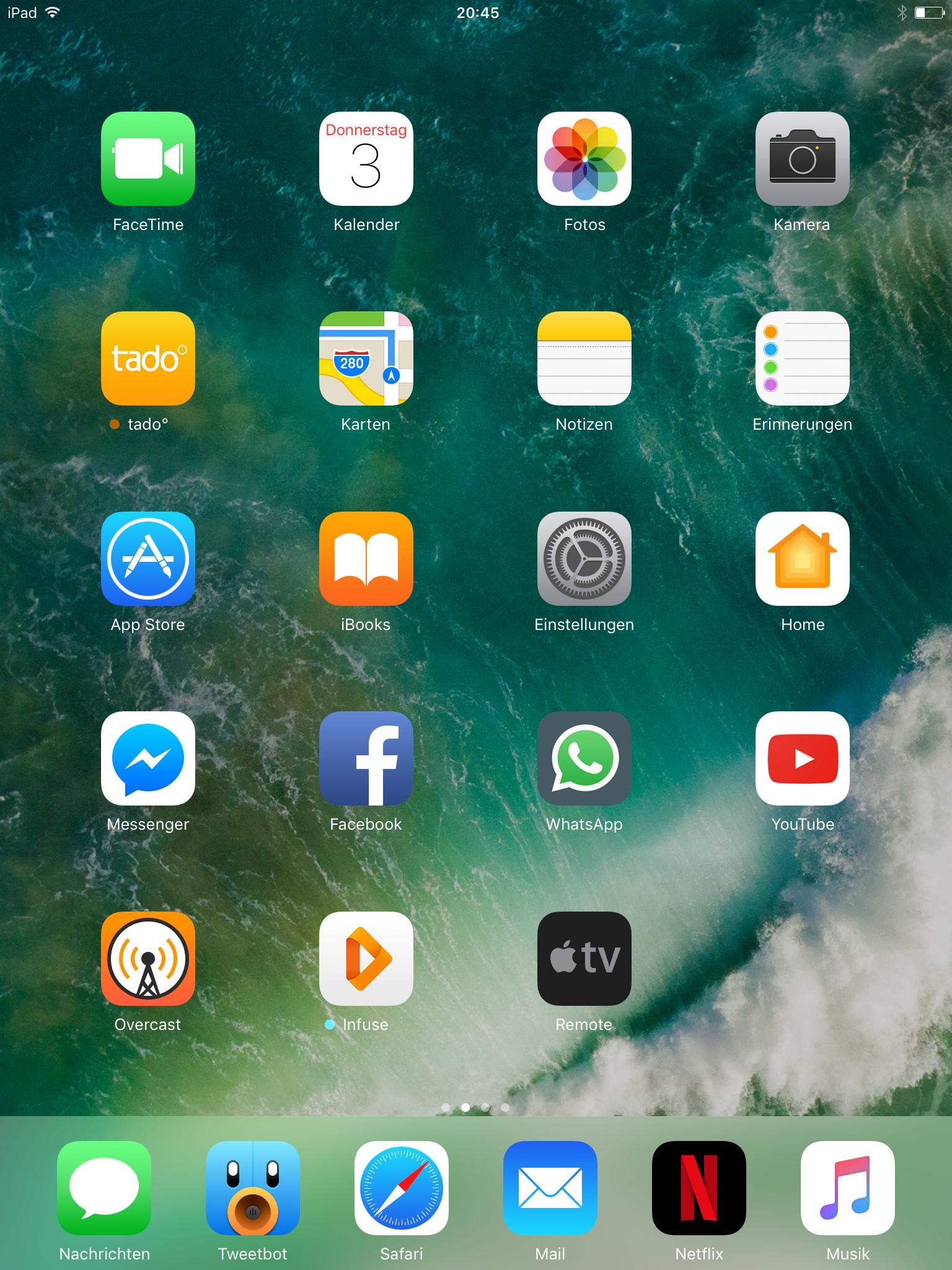Screen dimensions: 952x1270
Task: Open the Notizen app
Action: (584, 358)
